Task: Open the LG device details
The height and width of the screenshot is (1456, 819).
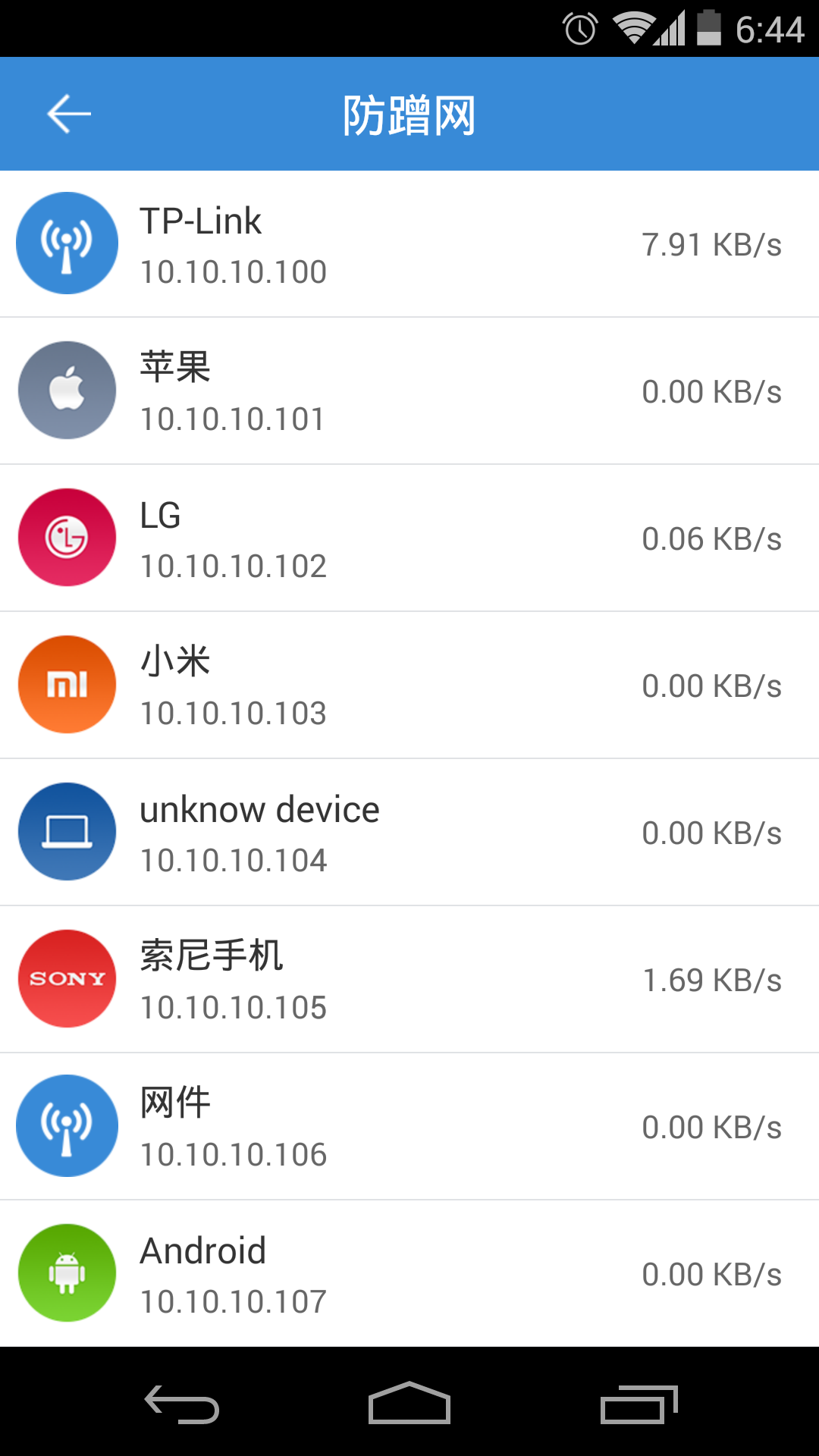Action: pos(409,538)
